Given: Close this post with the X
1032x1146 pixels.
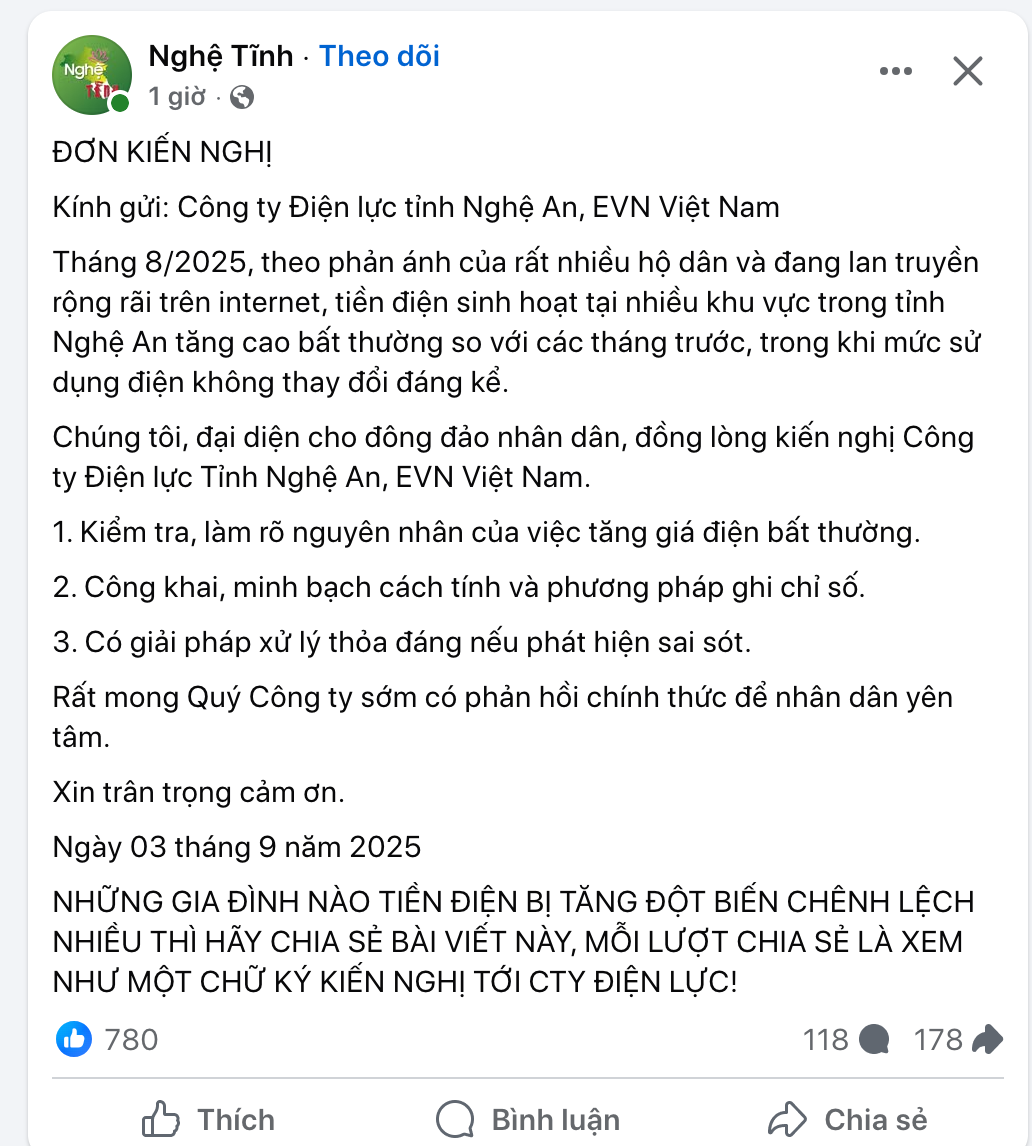Looking at the screenshot, I should click(x=967, y=71).
